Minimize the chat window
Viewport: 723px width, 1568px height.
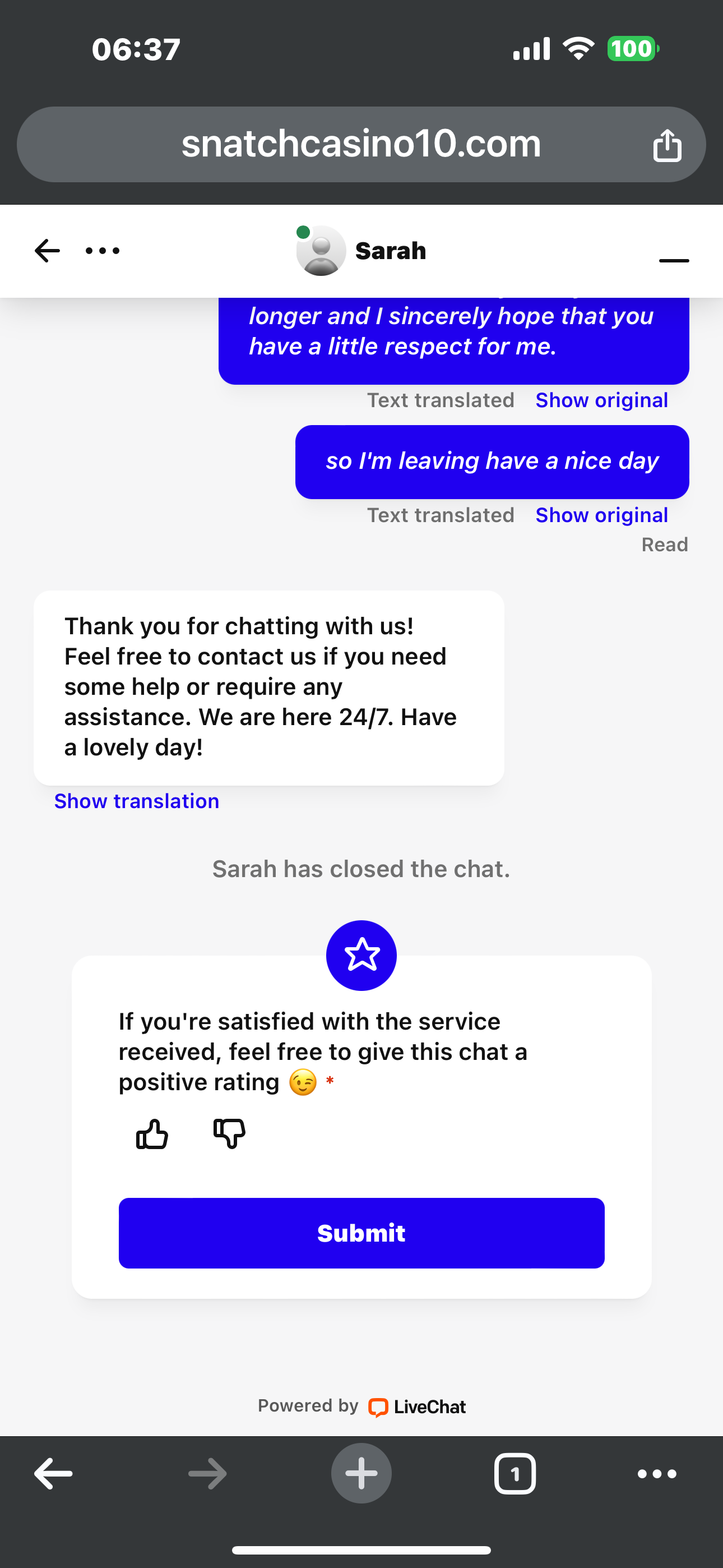click(x=674, y=260)
